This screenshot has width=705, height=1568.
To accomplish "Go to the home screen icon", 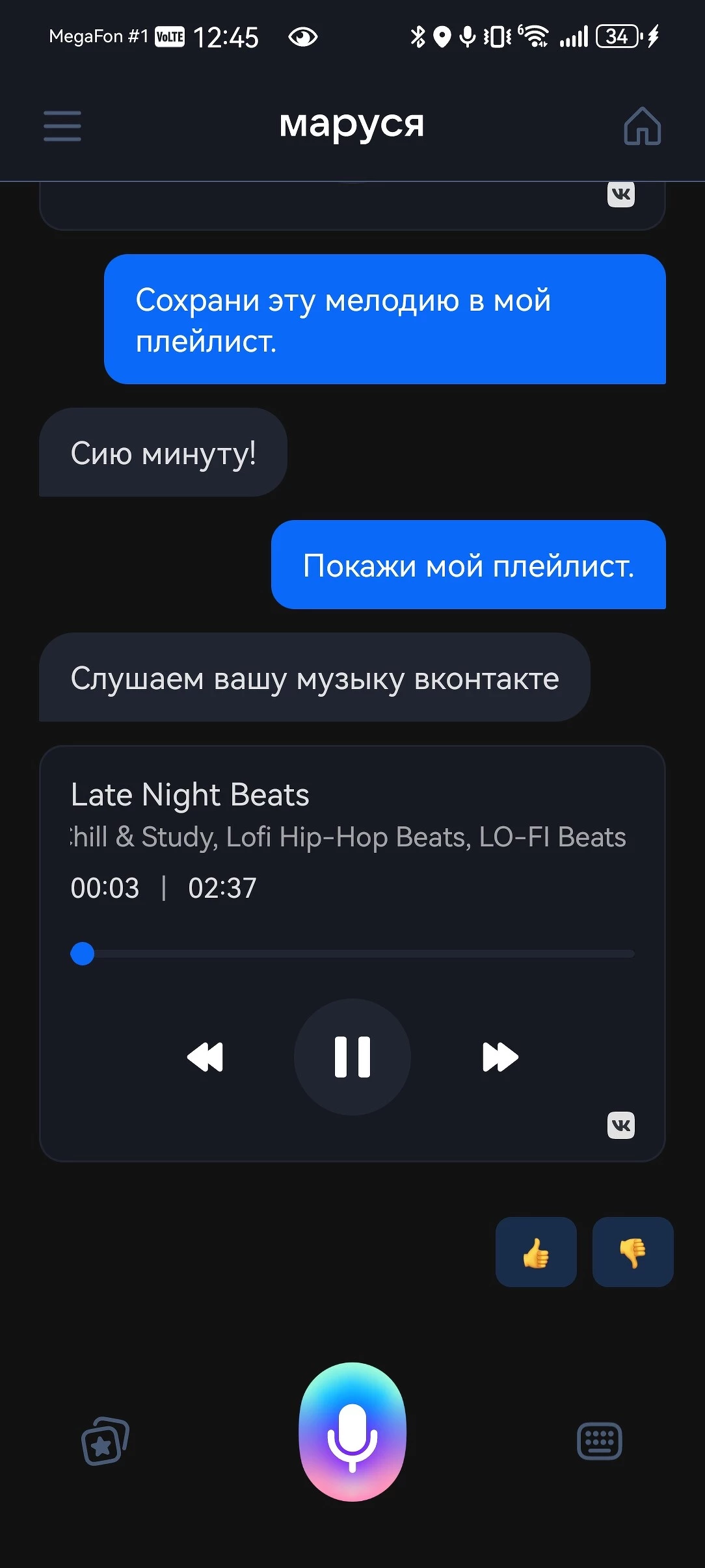I will pyautogui.click(x=642, y=125).
